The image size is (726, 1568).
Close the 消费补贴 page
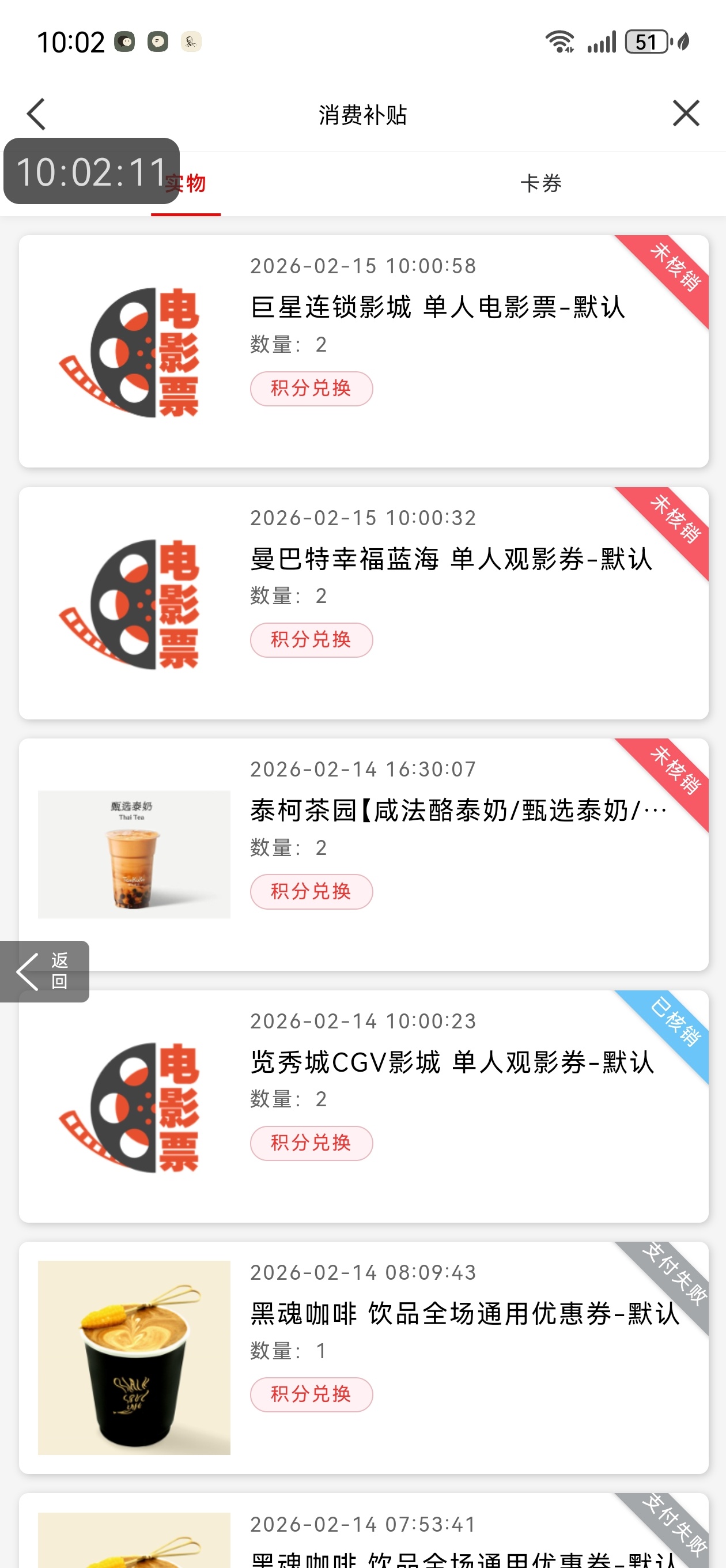click(x=686, y=113)
